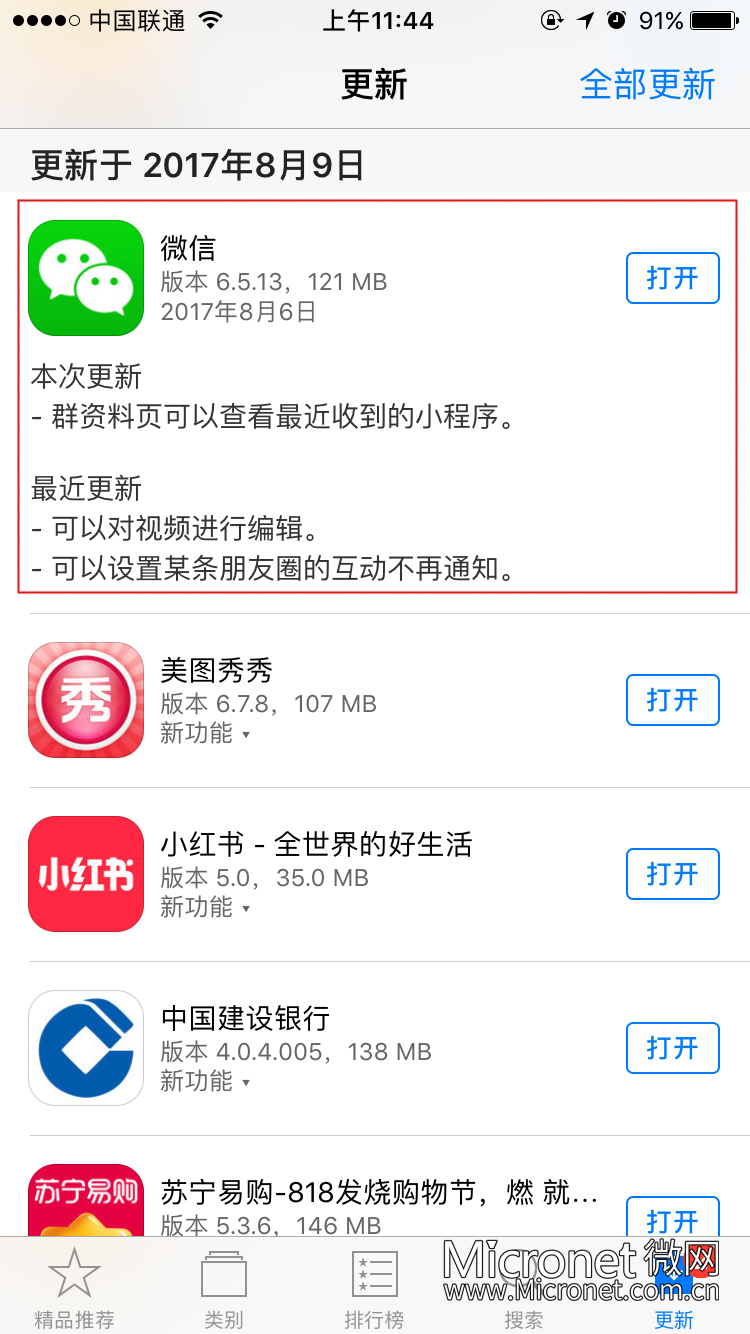The height and width of the screenshot is (1334, 750).
Task: Tap 全部更新 to update all apps
Action: (x=647, y=84)
